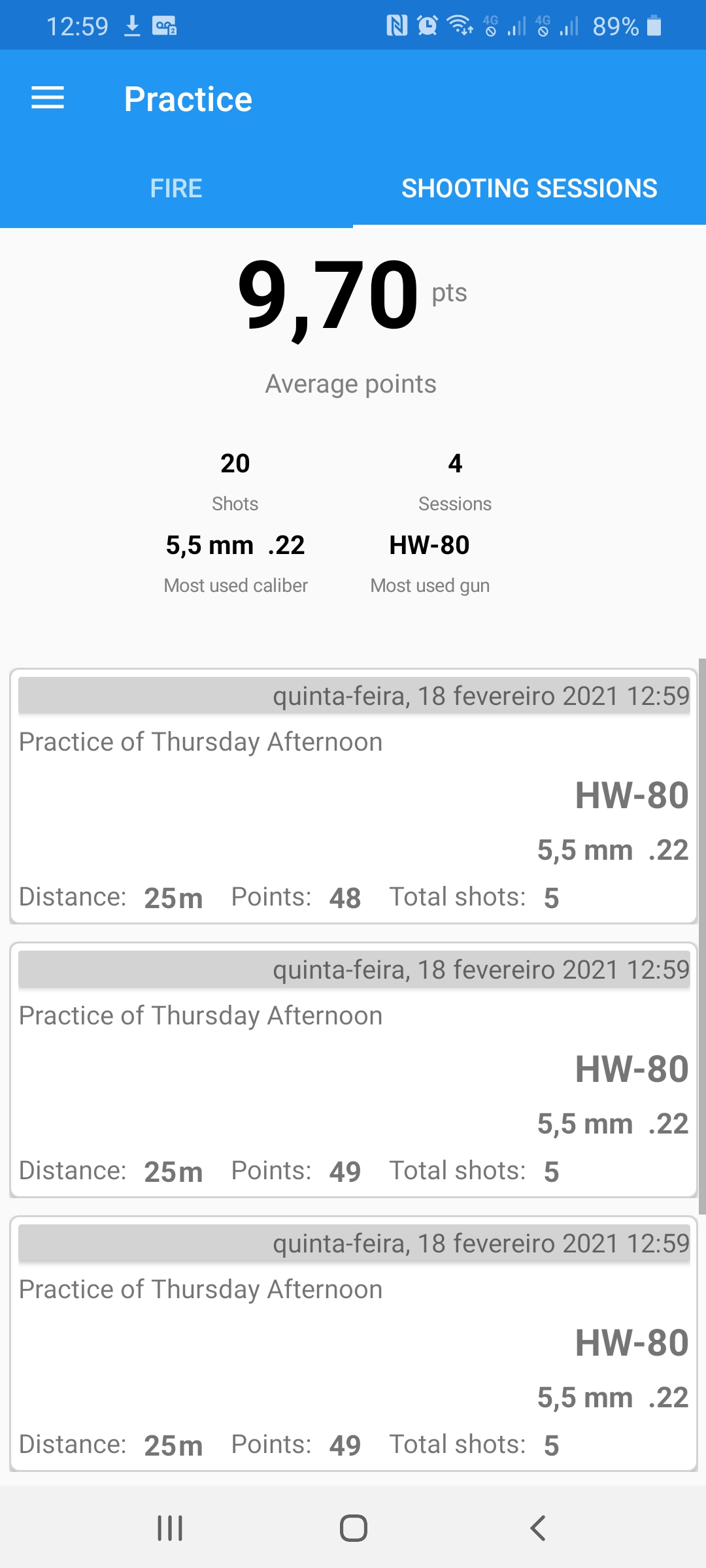The image size is (706, 1568).
Task: Open the first Thursday Afternoon session card
Action: tap(353, 797)
